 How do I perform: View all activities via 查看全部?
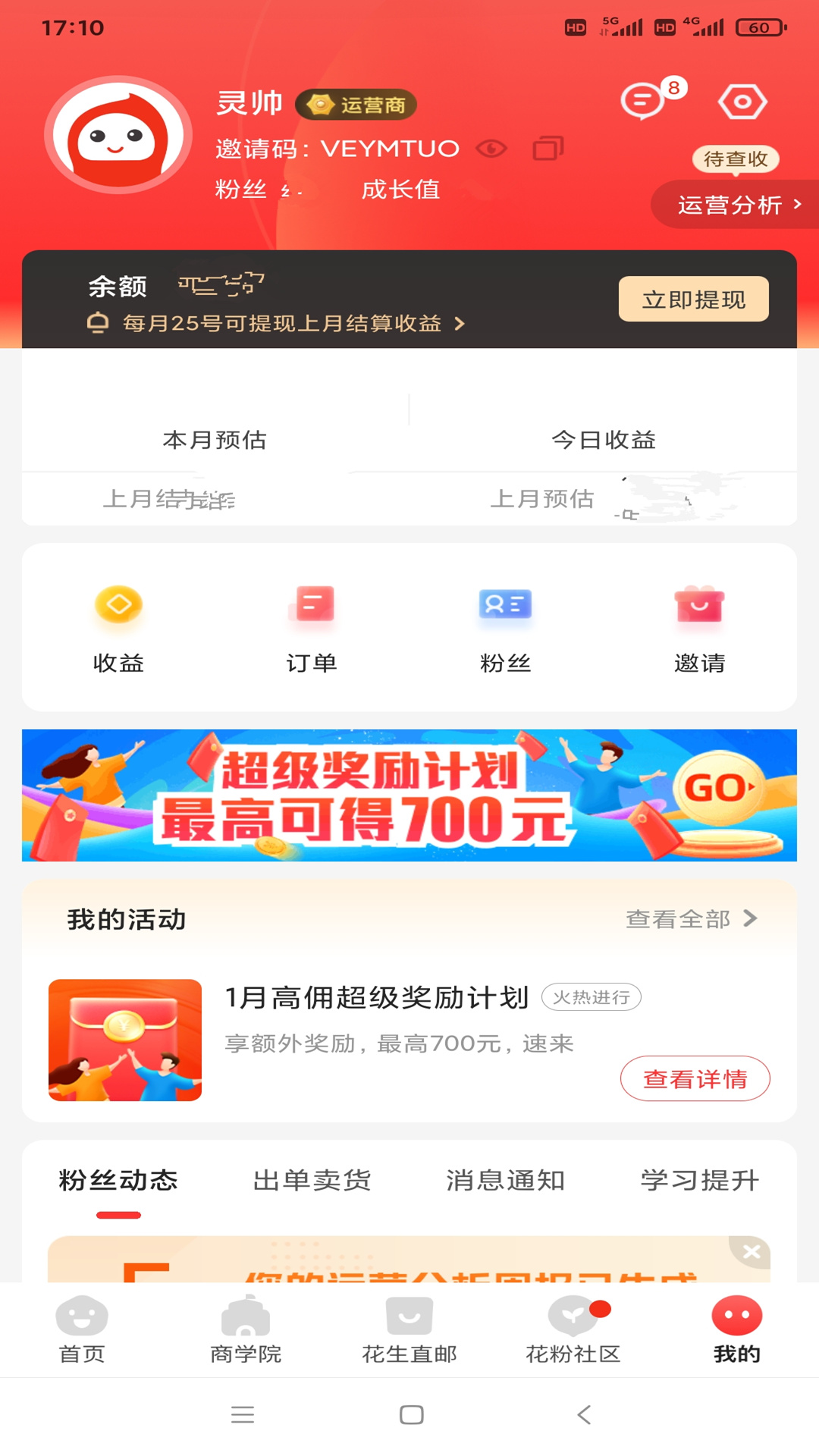pyautogui.click(x=691, y=919)
